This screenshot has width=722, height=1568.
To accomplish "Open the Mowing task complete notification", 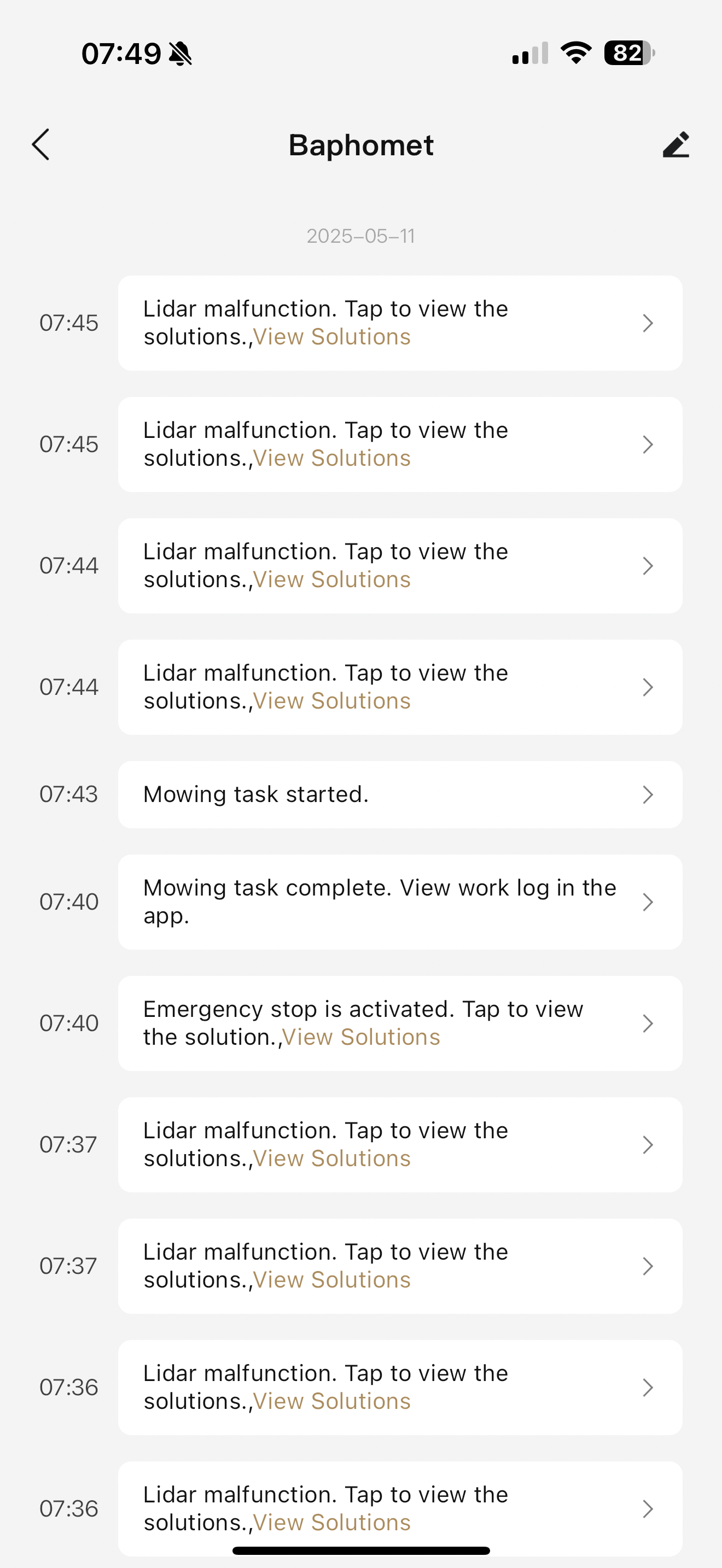I will [x=400, y=902].
